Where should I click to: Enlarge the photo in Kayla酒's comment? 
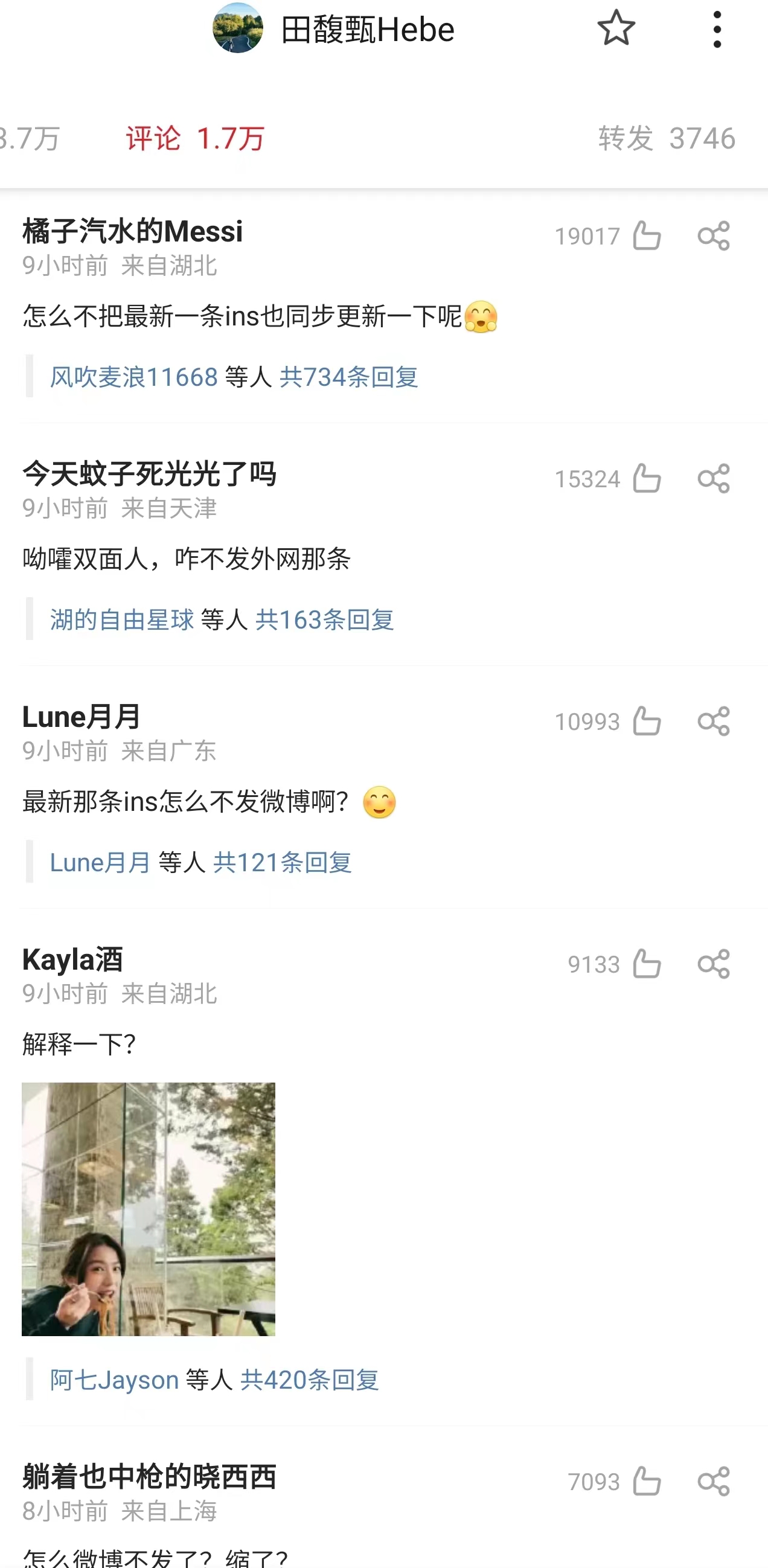click(x=149, y=1209)
